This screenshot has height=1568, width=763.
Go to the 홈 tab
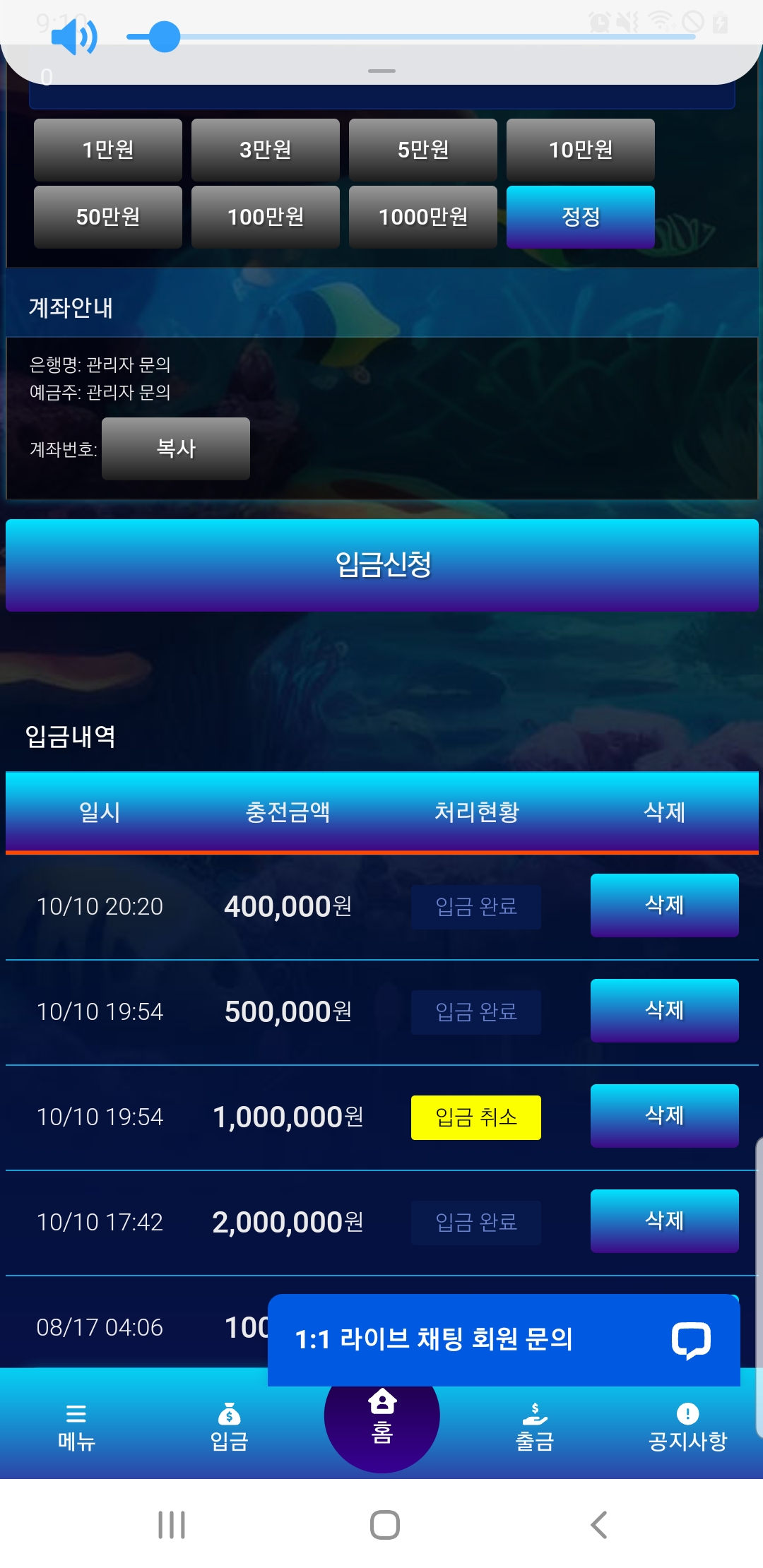[x=382, y=1416]
